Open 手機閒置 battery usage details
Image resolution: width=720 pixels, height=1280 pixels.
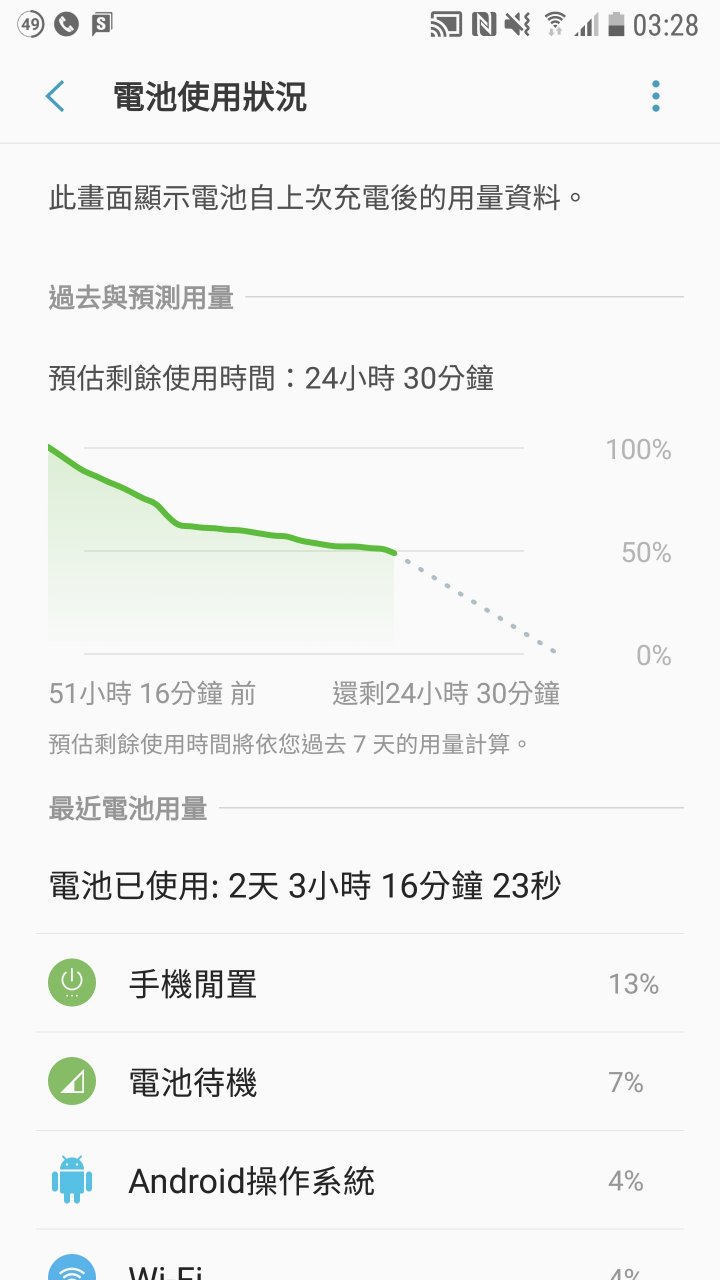[360, 984]
